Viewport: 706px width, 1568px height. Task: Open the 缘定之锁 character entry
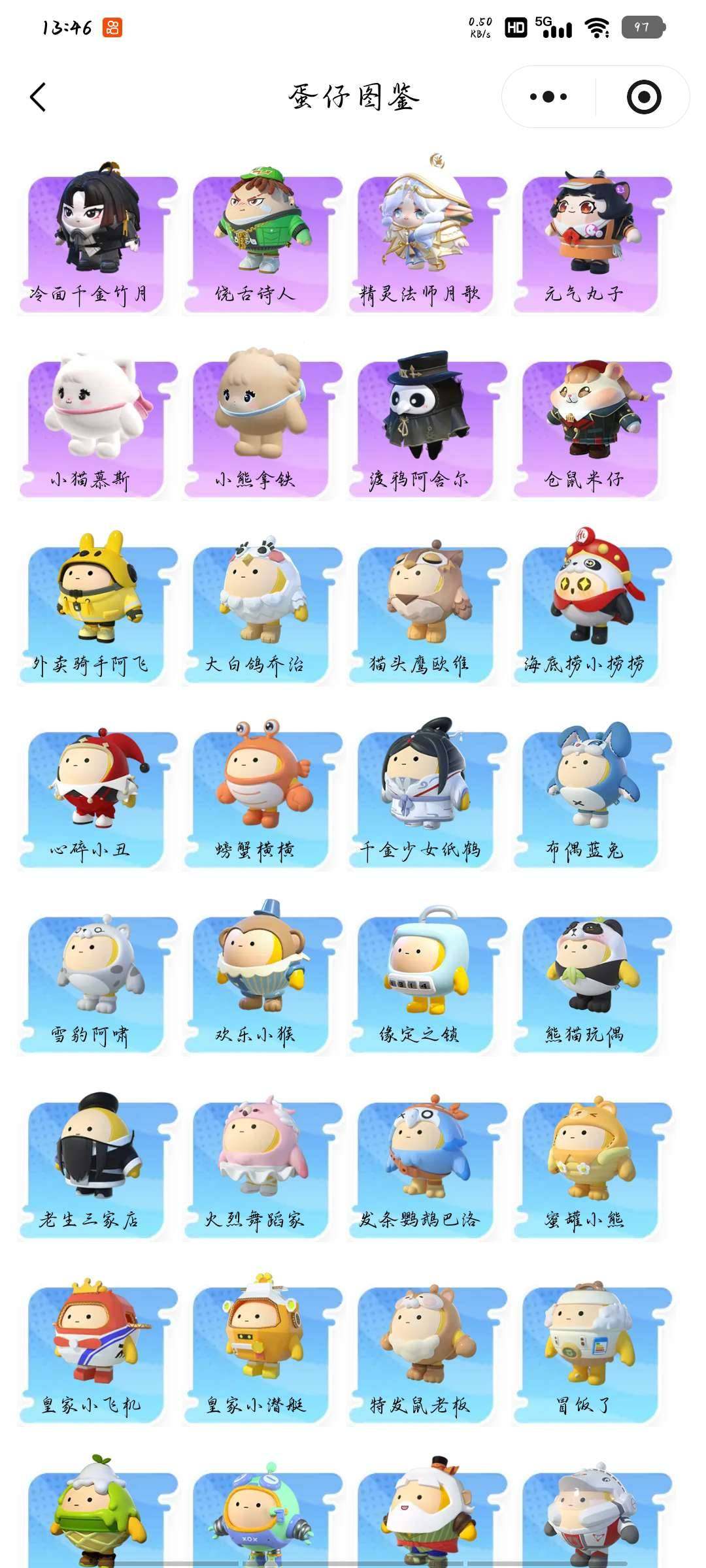pyautogui.click(x=422, y=973)
